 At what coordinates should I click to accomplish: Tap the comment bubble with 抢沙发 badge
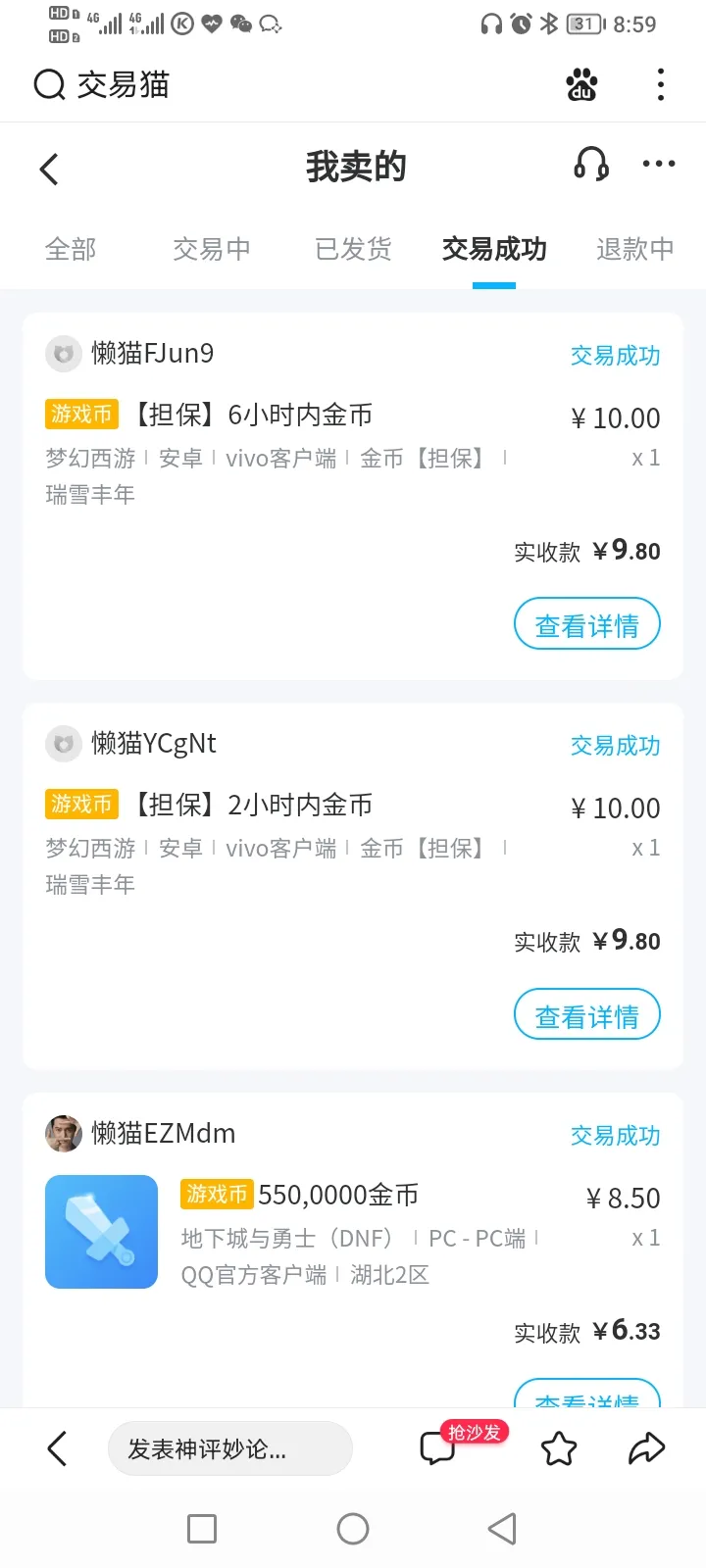click(437, 1447)
